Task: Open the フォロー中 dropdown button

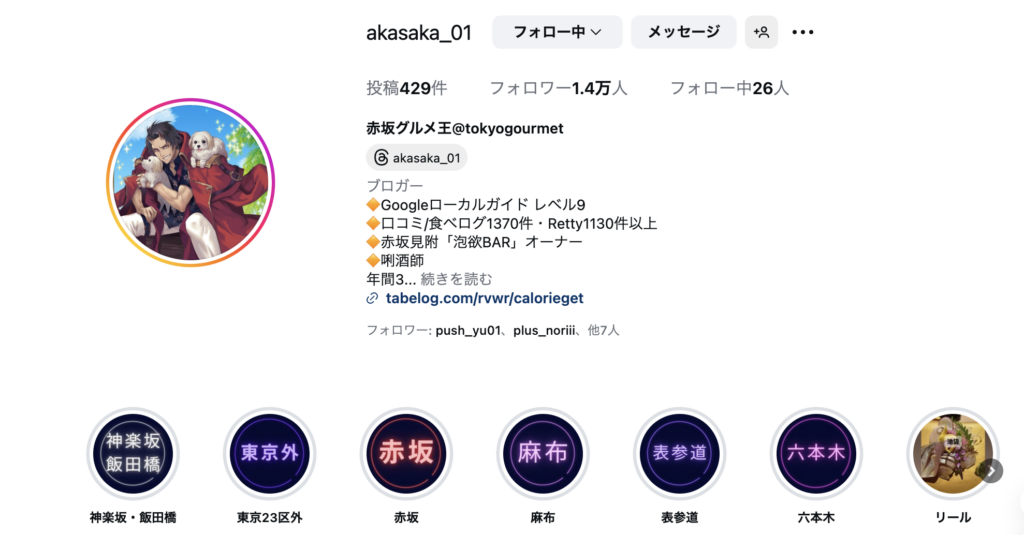Action: [556, 32]
